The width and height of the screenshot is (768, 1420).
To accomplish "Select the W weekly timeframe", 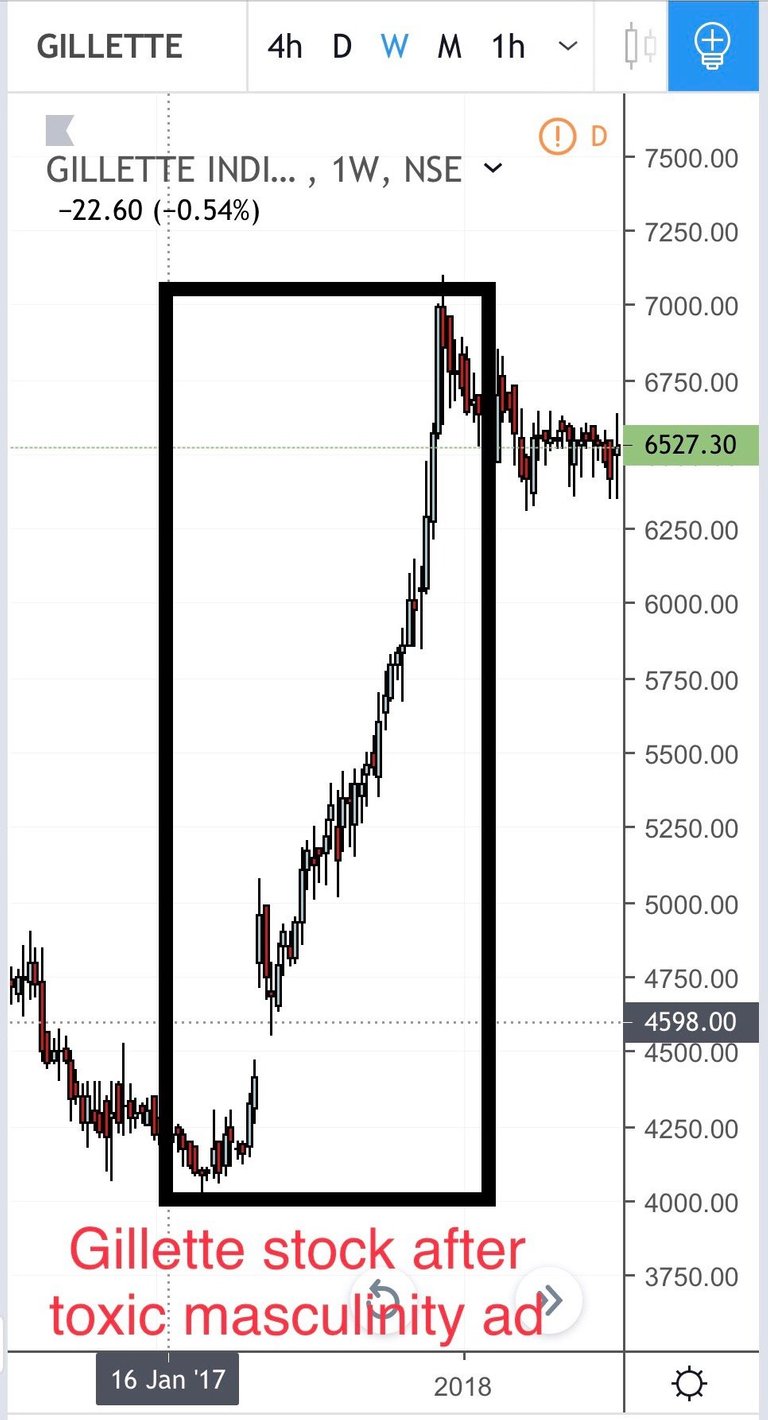I will click(x=394, y=46).
